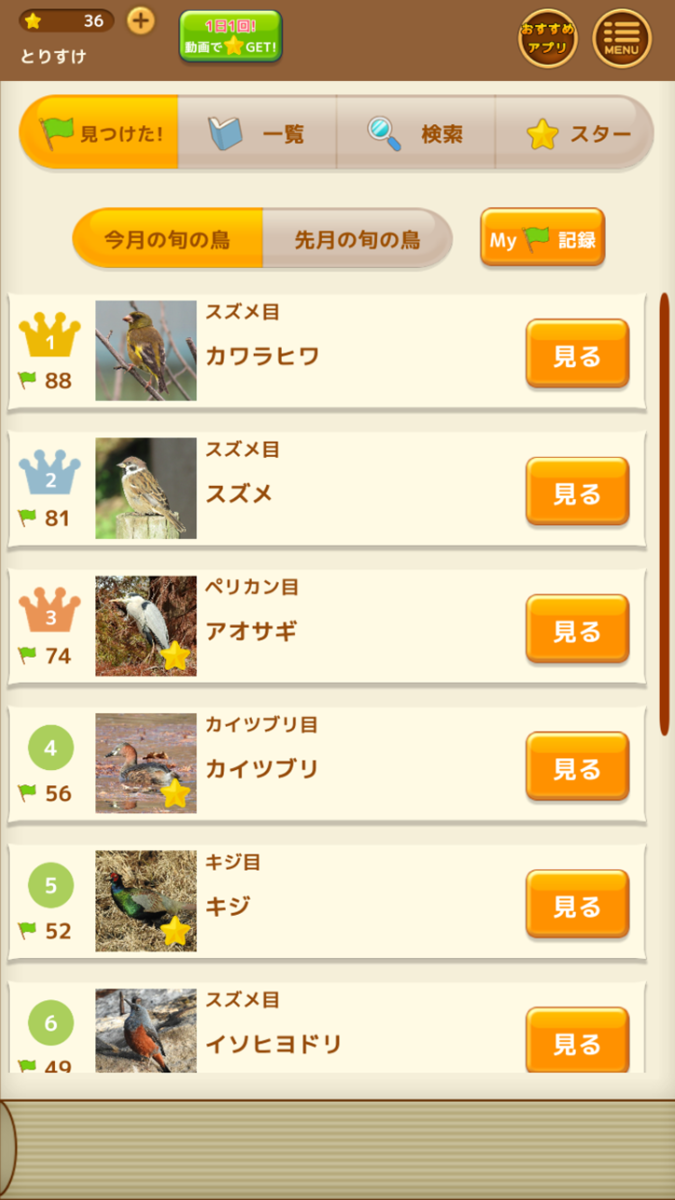Screen dimensions: 675x1200
Task: Tap 見る for カワラヒワ
Action: click(577, 354)
